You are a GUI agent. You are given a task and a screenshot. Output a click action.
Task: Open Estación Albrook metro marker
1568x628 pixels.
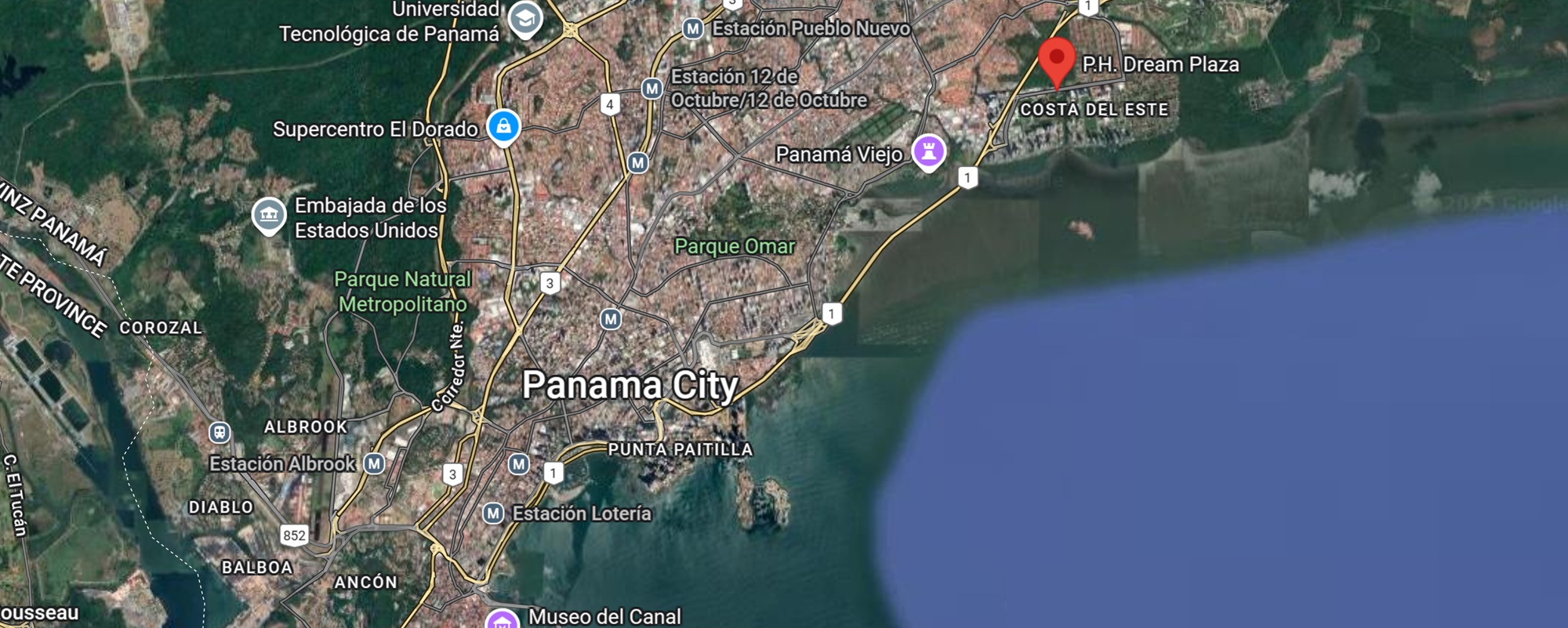point(374,463)
